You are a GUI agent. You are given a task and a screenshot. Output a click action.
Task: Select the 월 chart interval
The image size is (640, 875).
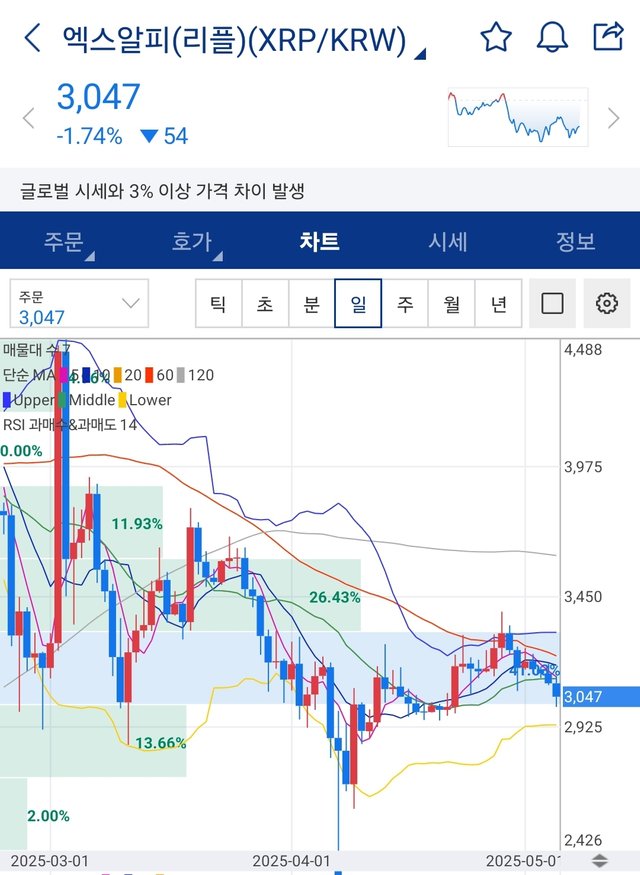tap(452, 303)
